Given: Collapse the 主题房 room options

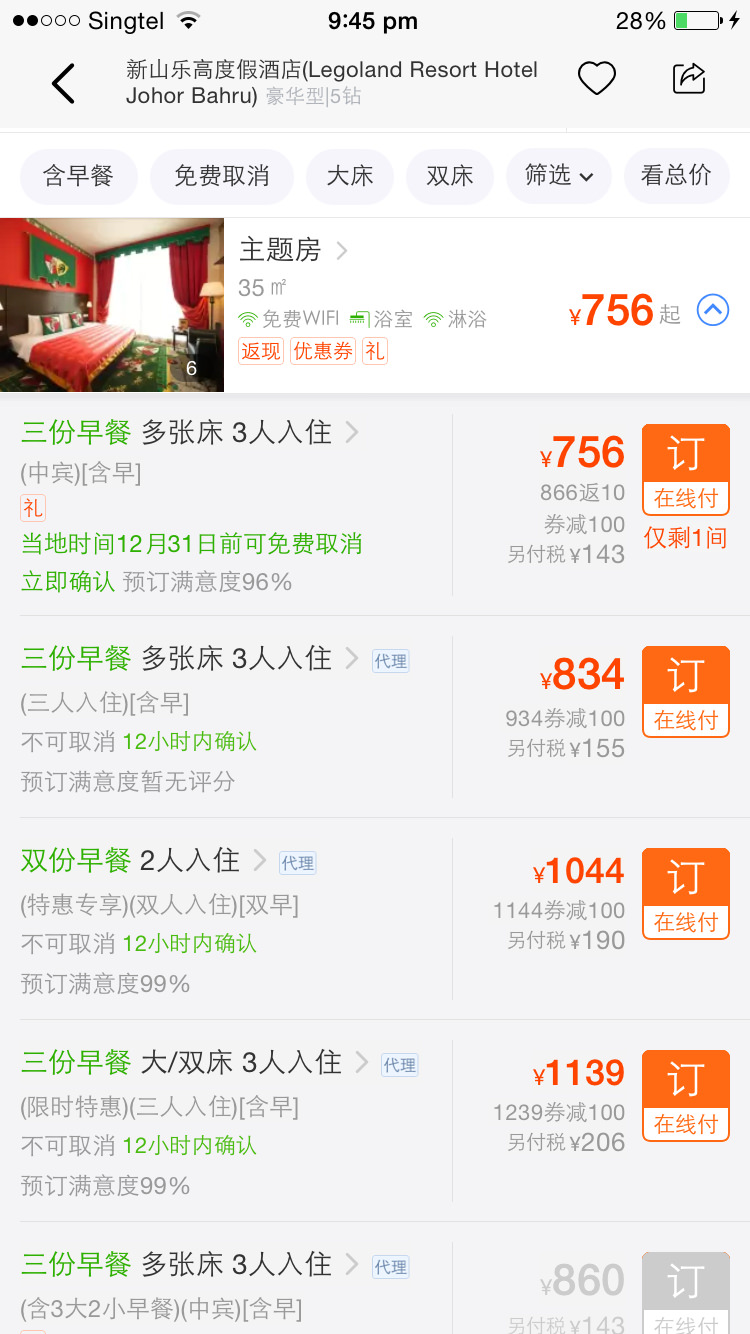Looking at the screenshot, I should [712, 311].
